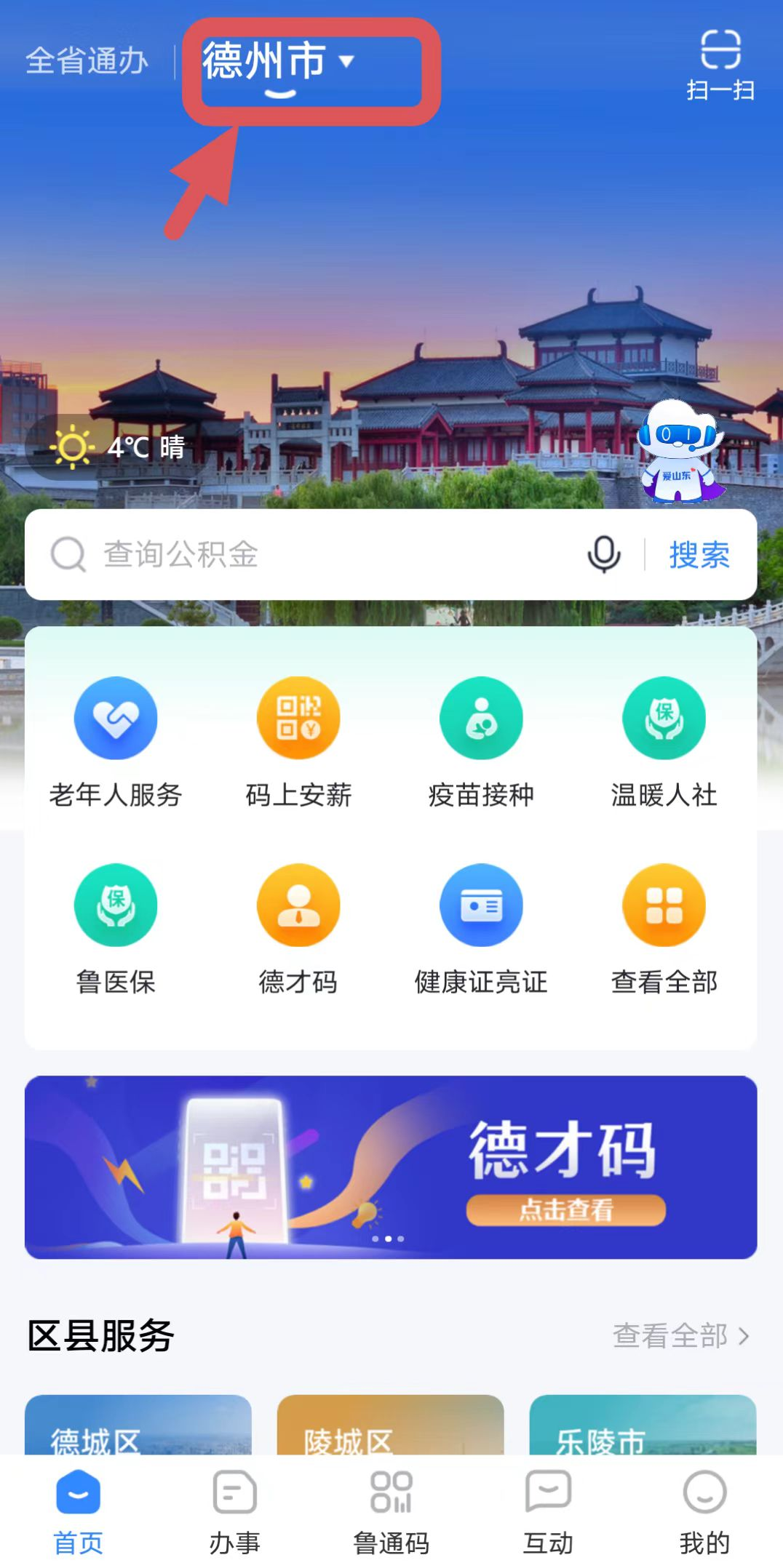View all 区县服务 via 查看全部 link
This screenshot has width=783, height=1568.
point(680,1336)
